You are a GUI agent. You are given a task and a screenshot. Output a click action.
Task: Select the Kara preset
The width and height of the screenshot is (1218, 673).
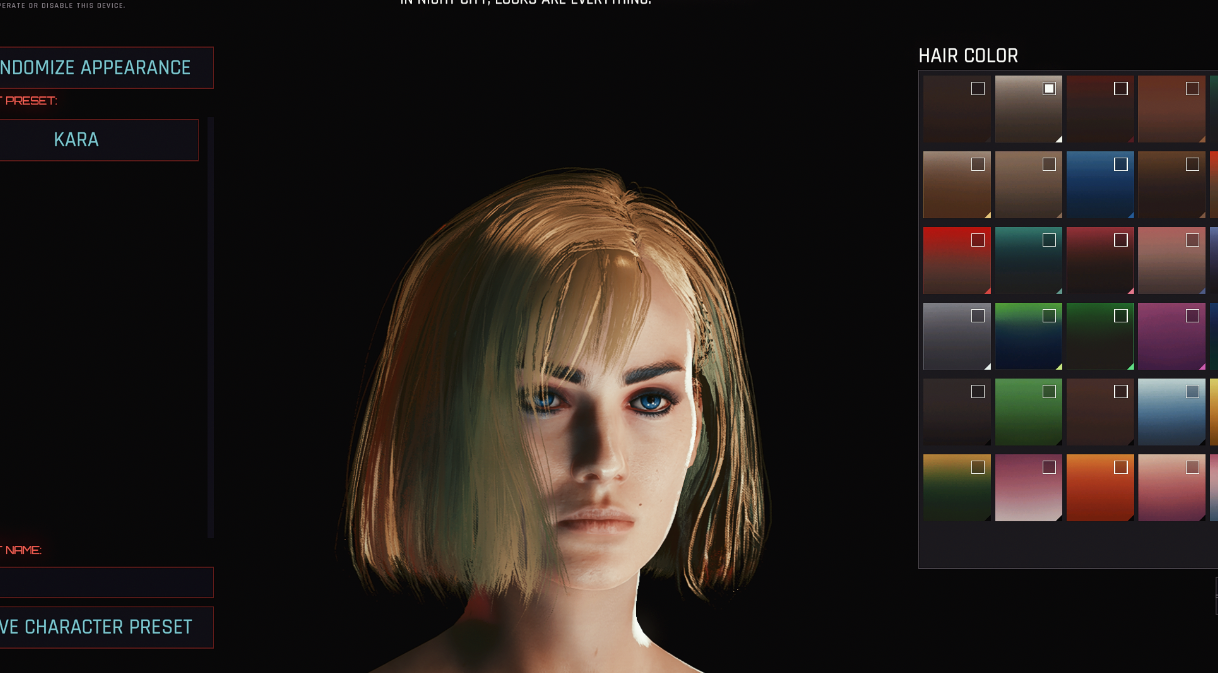point(98,139)
